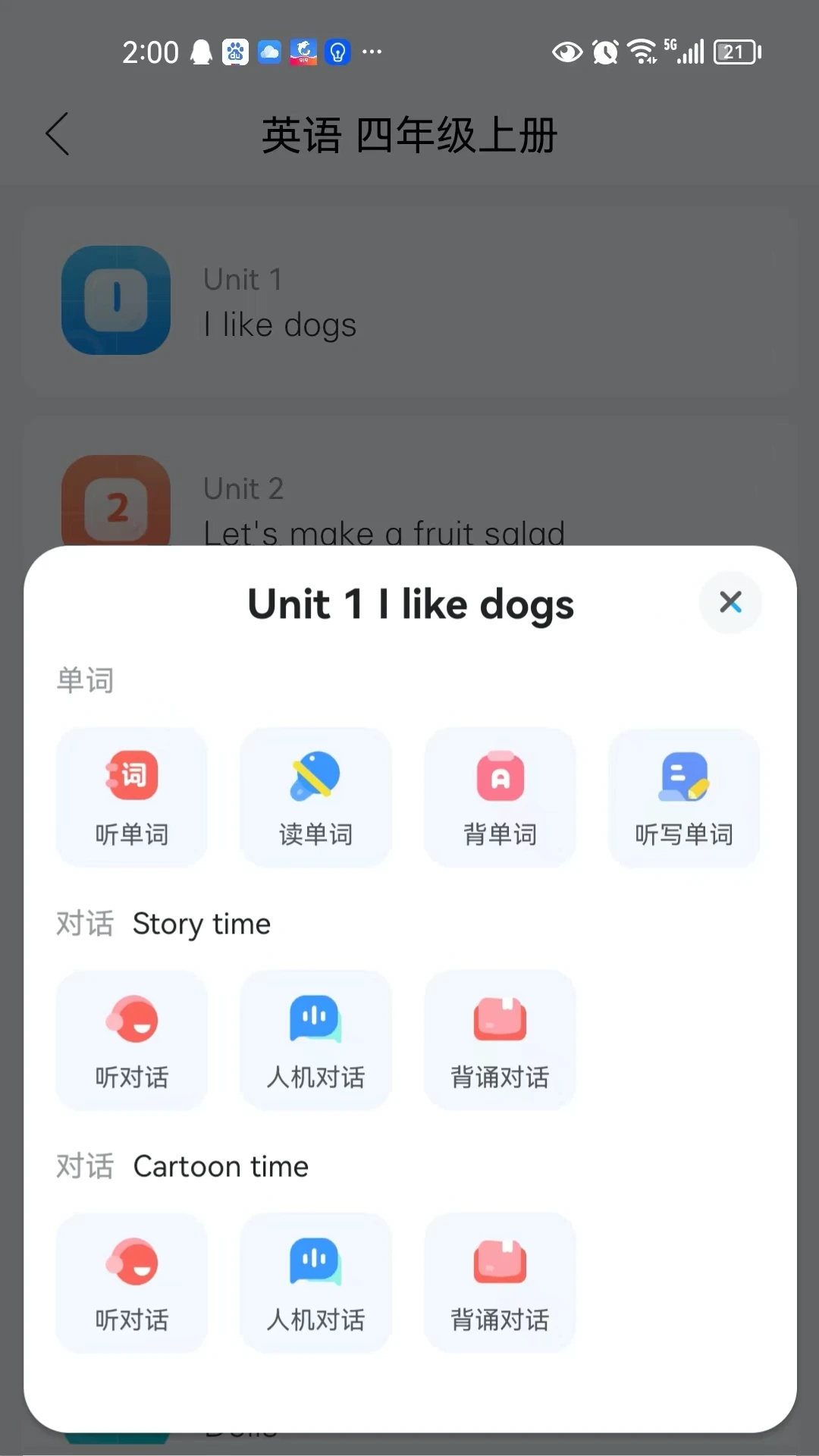This screenshot has width=819, height=1456.
Task: Start 听写单词 dictation practice
Action: click(683, 798)
